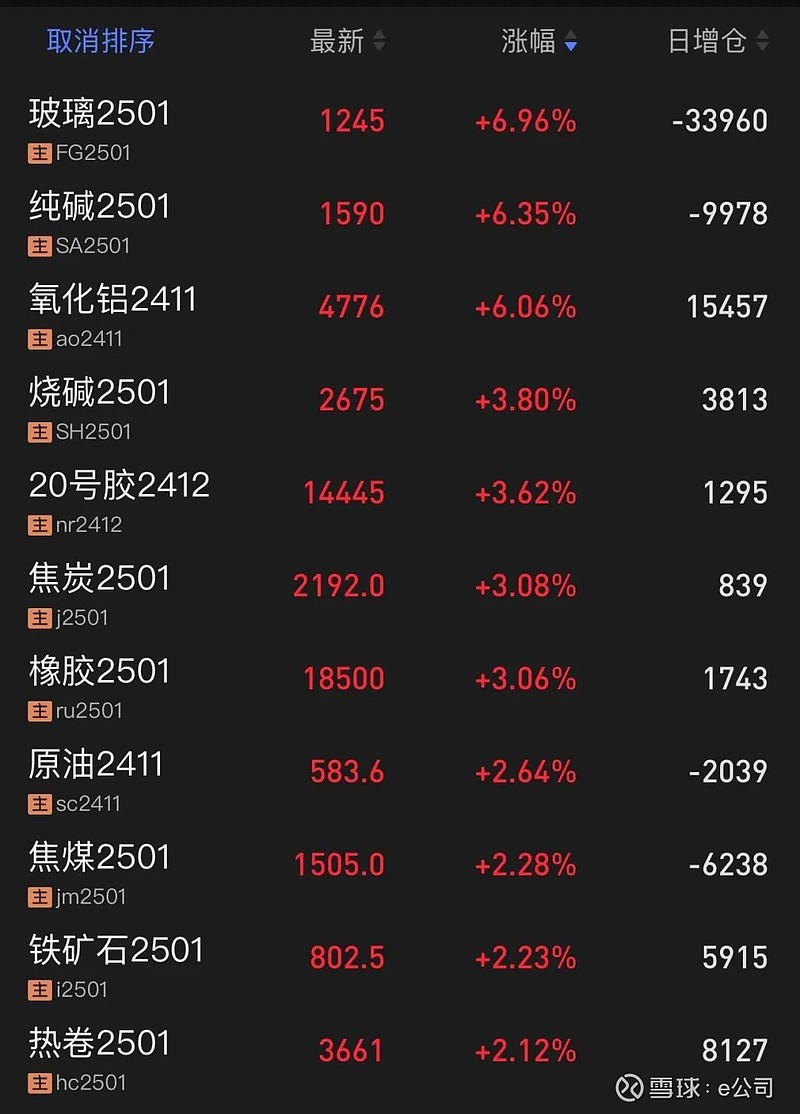Viewport: 800px width, 1114px height.
Task: Click the 主 icon next to 氧化铝2411
Action: click(38, 339)
